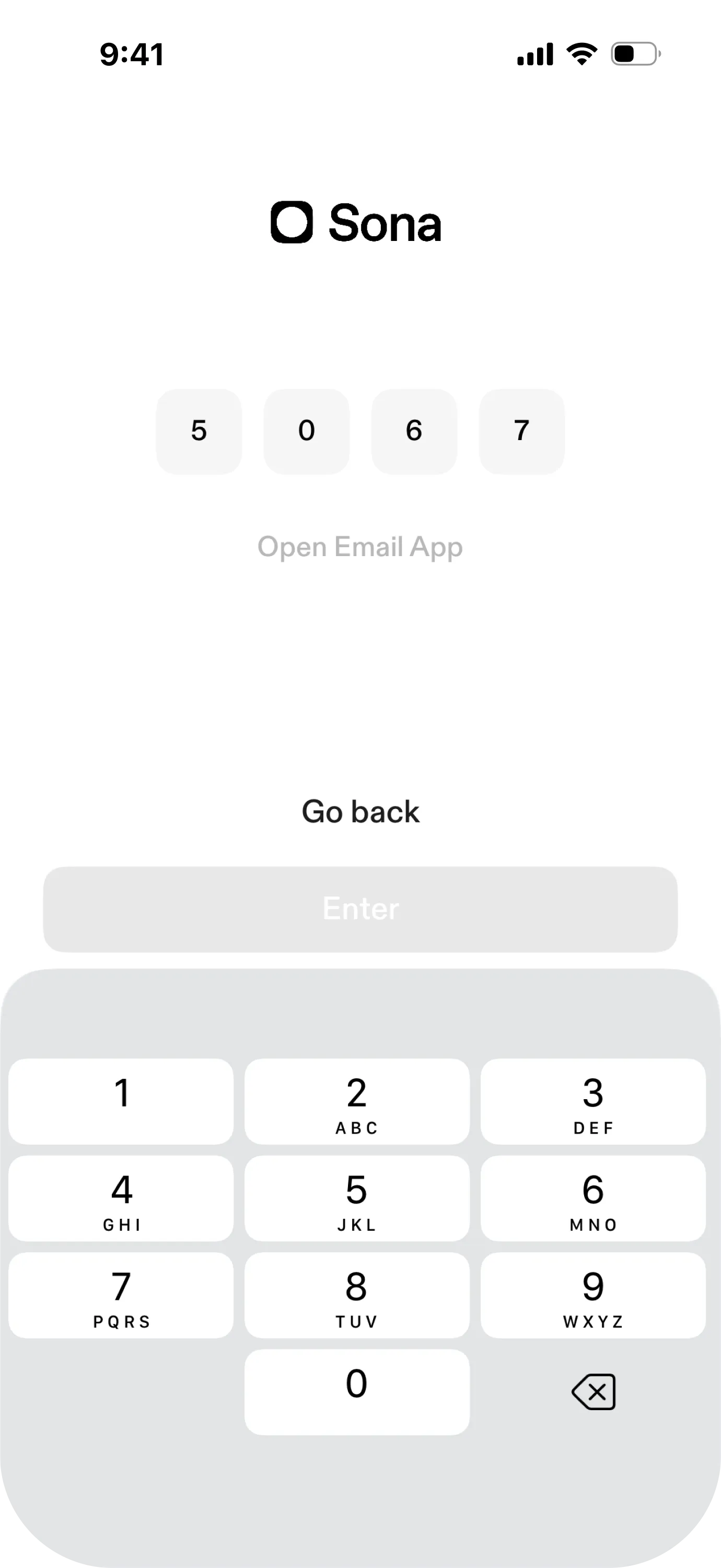Delete the last digit with backspace
Viewport: 721px width, 1568px height.
pyautogui.click(x=593, y=1391)
